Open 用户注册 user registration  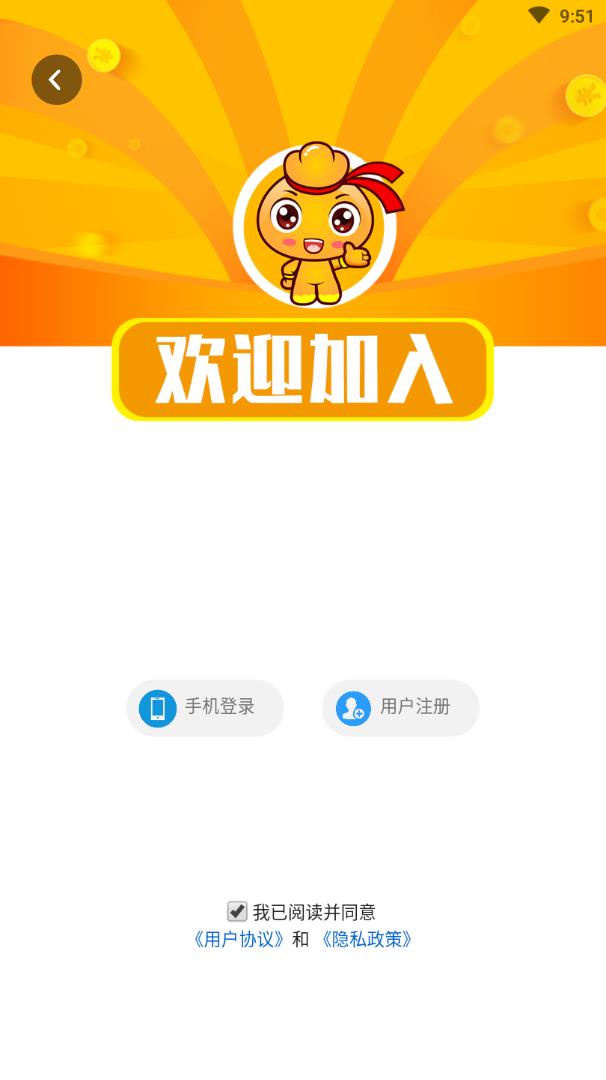[x=400, y=708]
